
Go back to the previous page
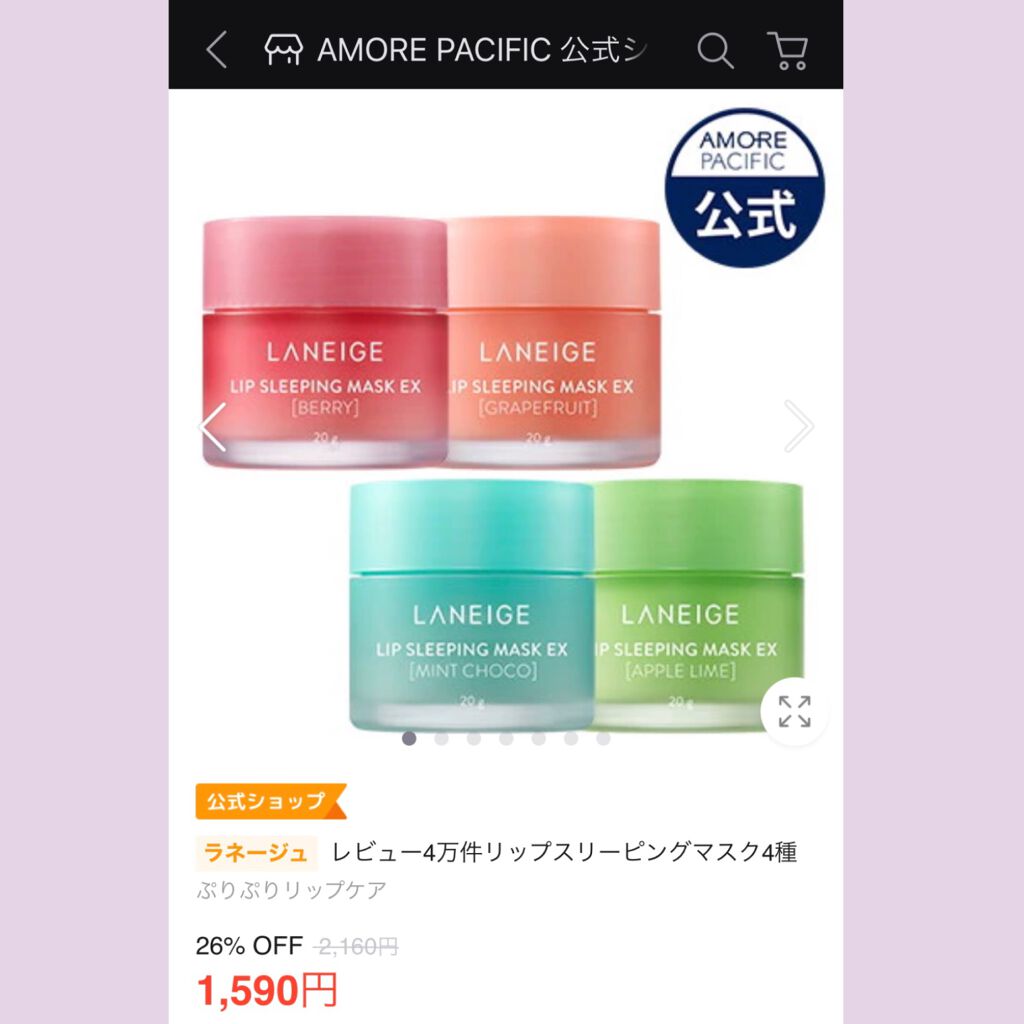pos(216,49)
